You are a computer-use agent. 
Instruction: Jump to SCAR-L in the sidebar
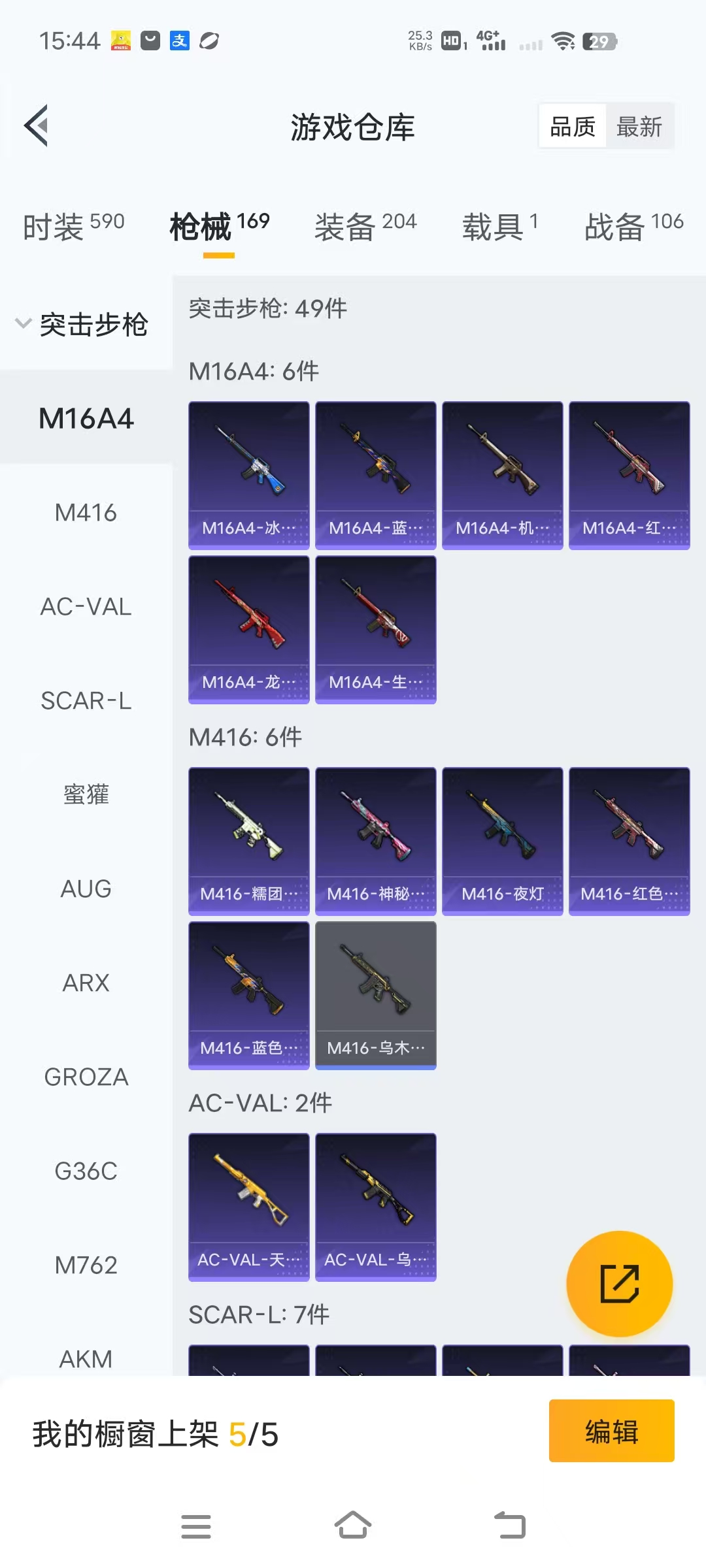point(86,701)
